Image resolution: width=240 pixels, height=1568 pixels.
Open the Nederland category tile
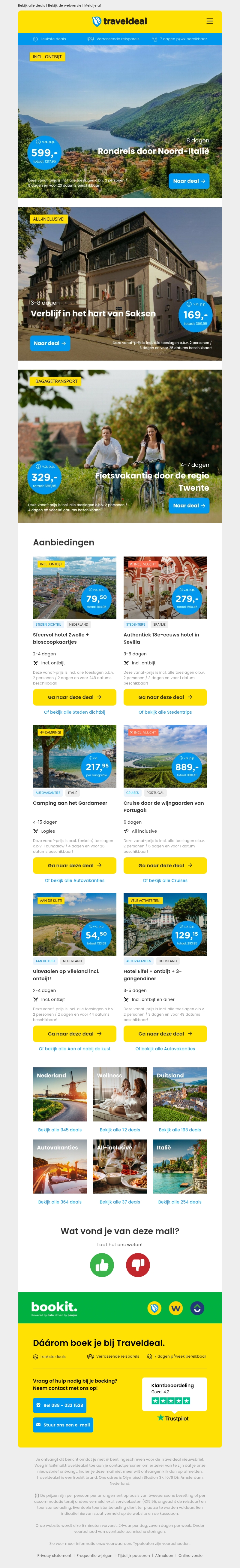pyautogui.click(x=59, y=1094)
